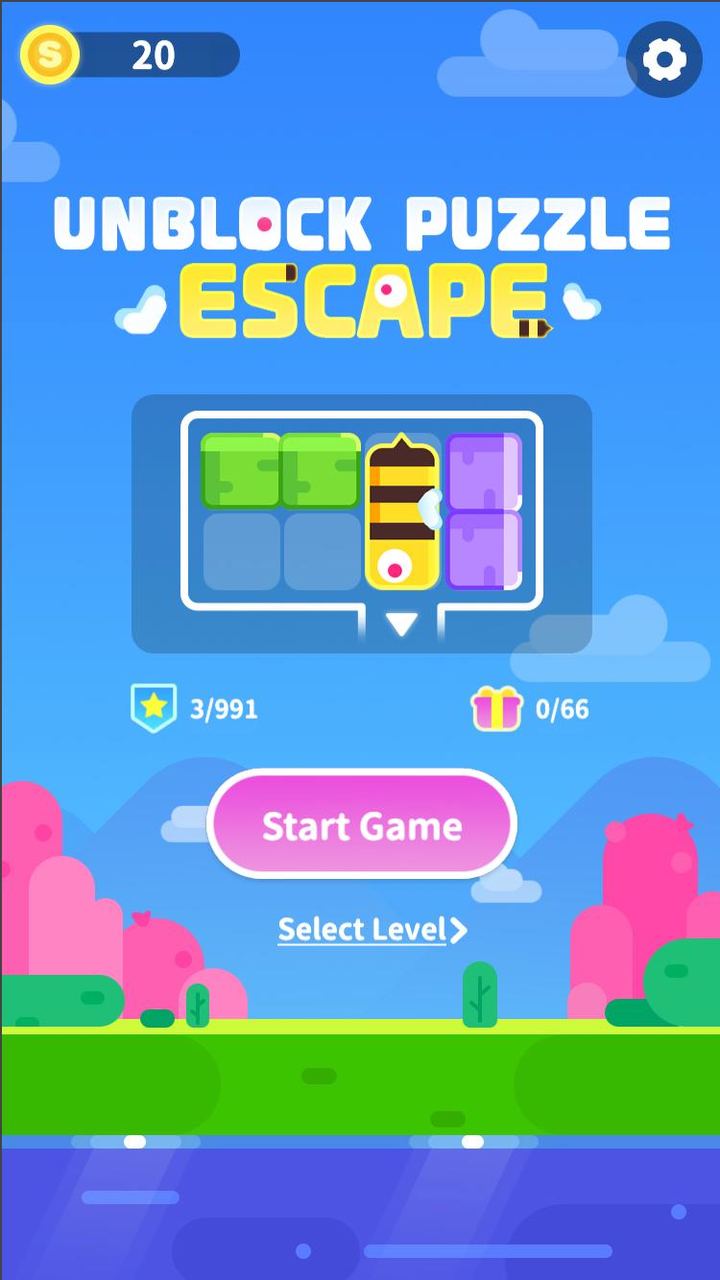Open the settings gear icon

coord(666,60)
